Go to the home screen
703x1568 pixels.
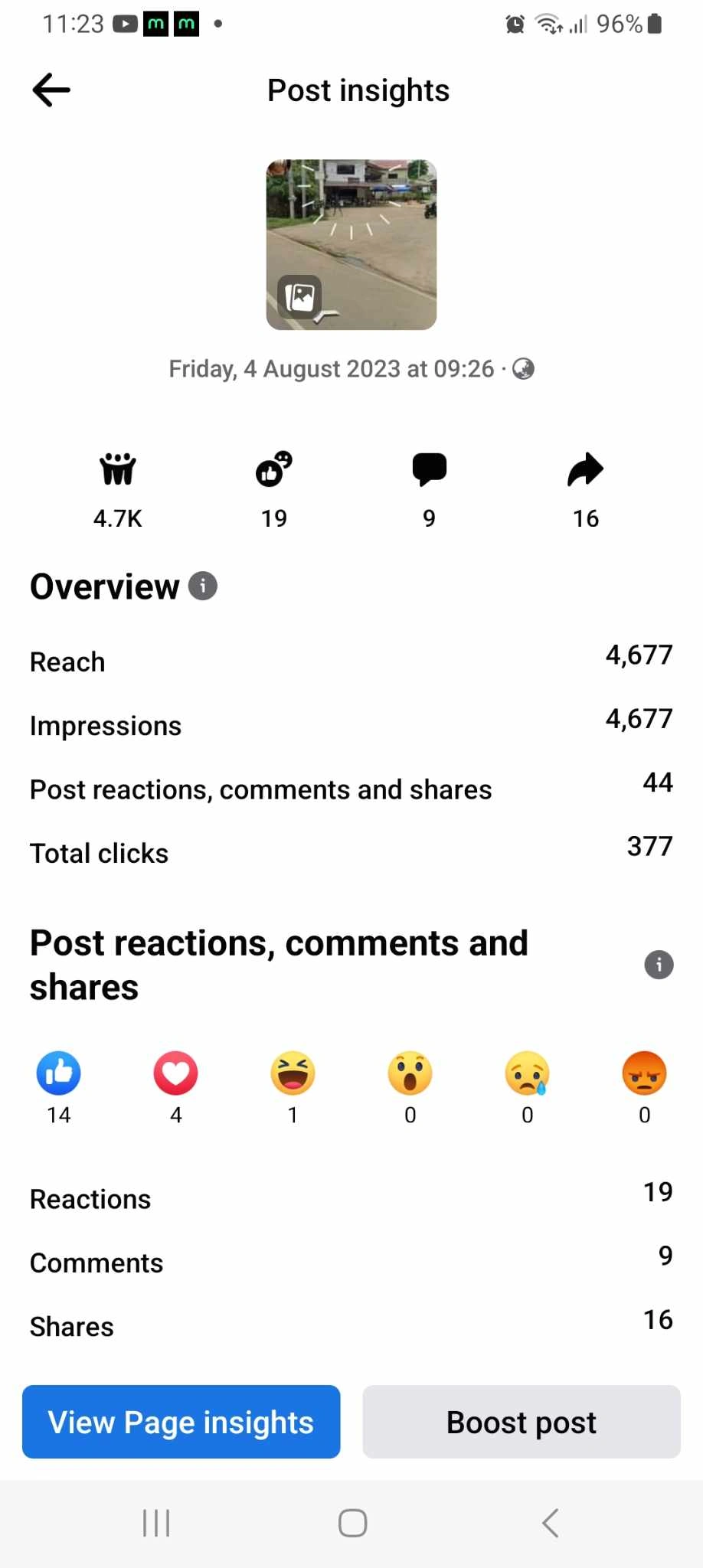tap(352, 1523)
